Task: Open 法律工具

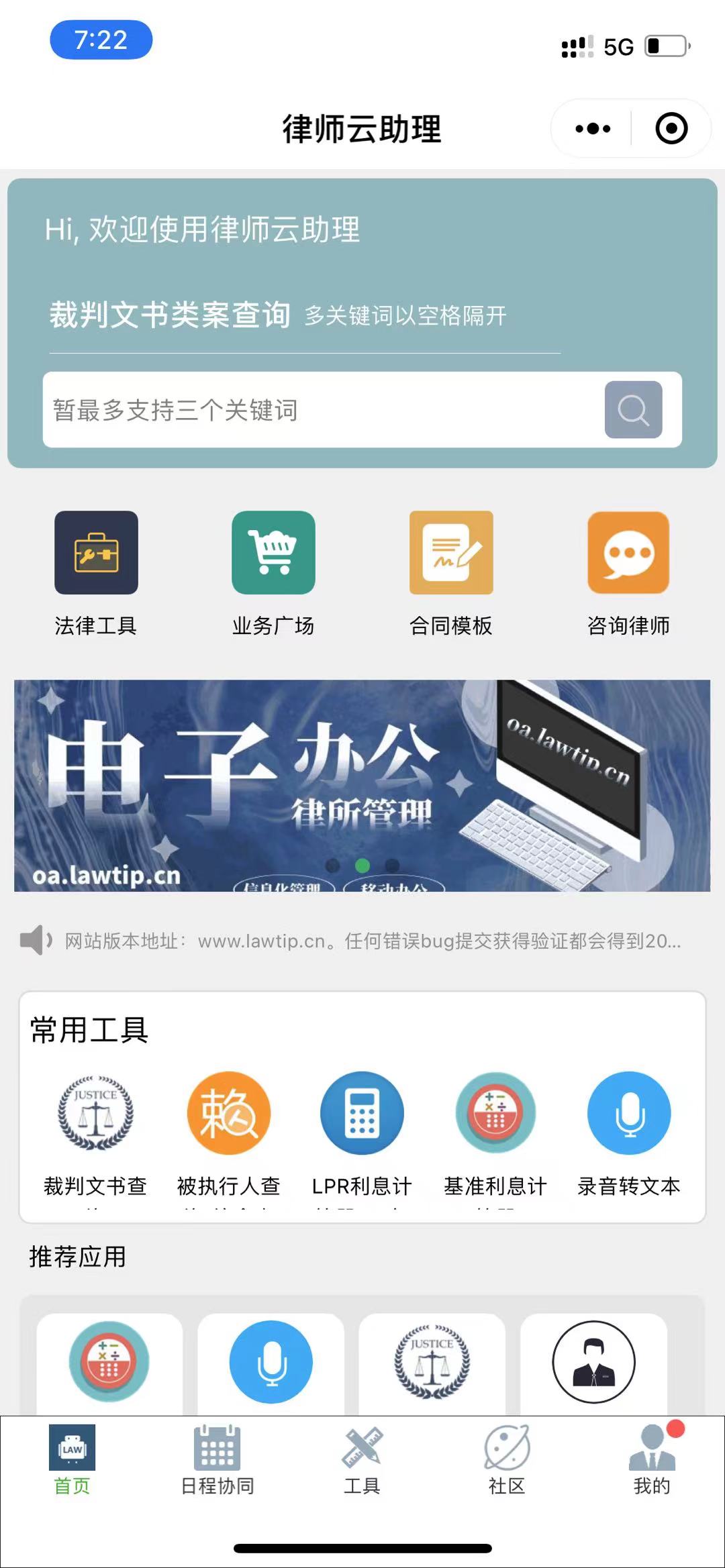Action: click(x=96, y=553)
